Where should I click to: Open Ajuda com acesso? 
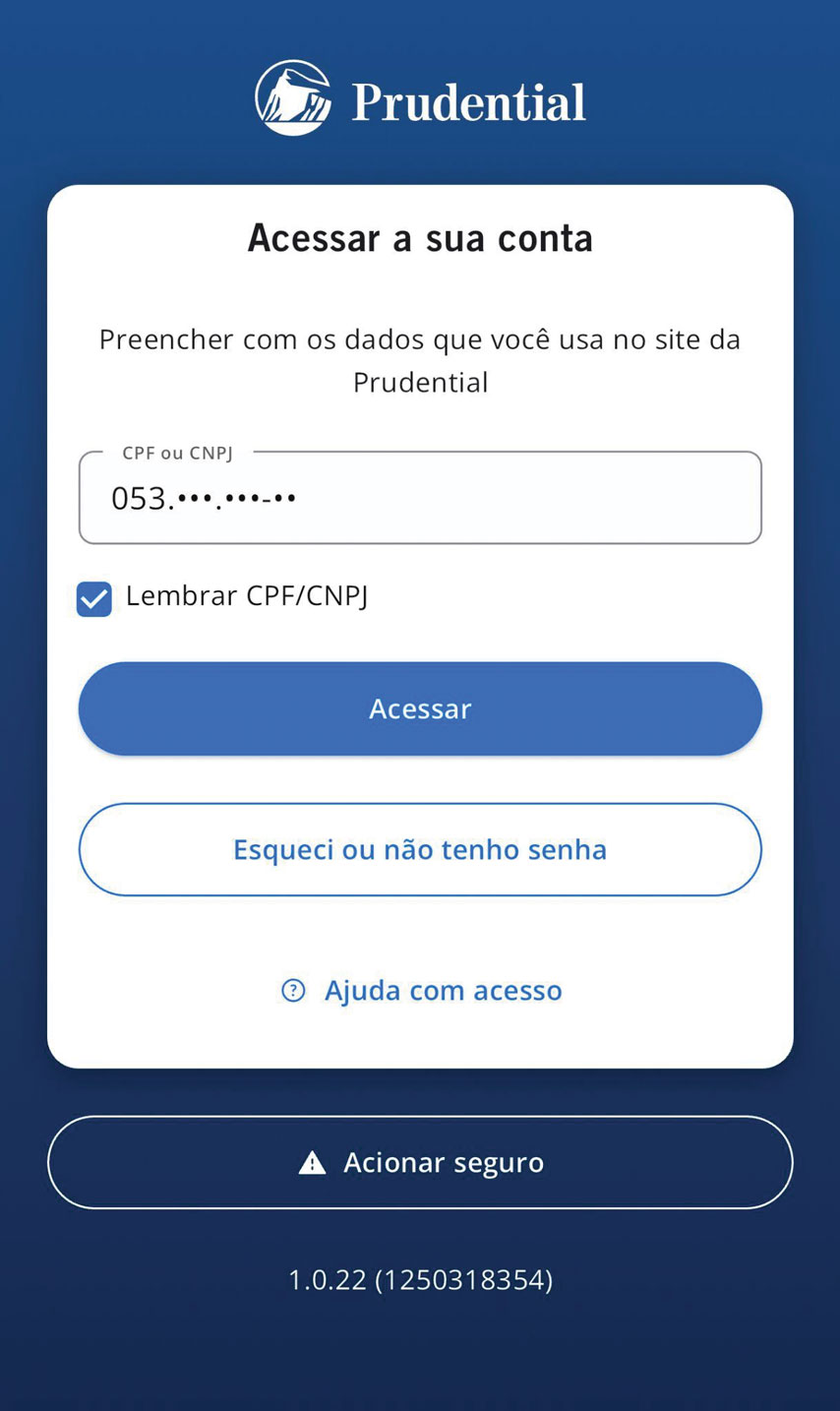(421, 990)
